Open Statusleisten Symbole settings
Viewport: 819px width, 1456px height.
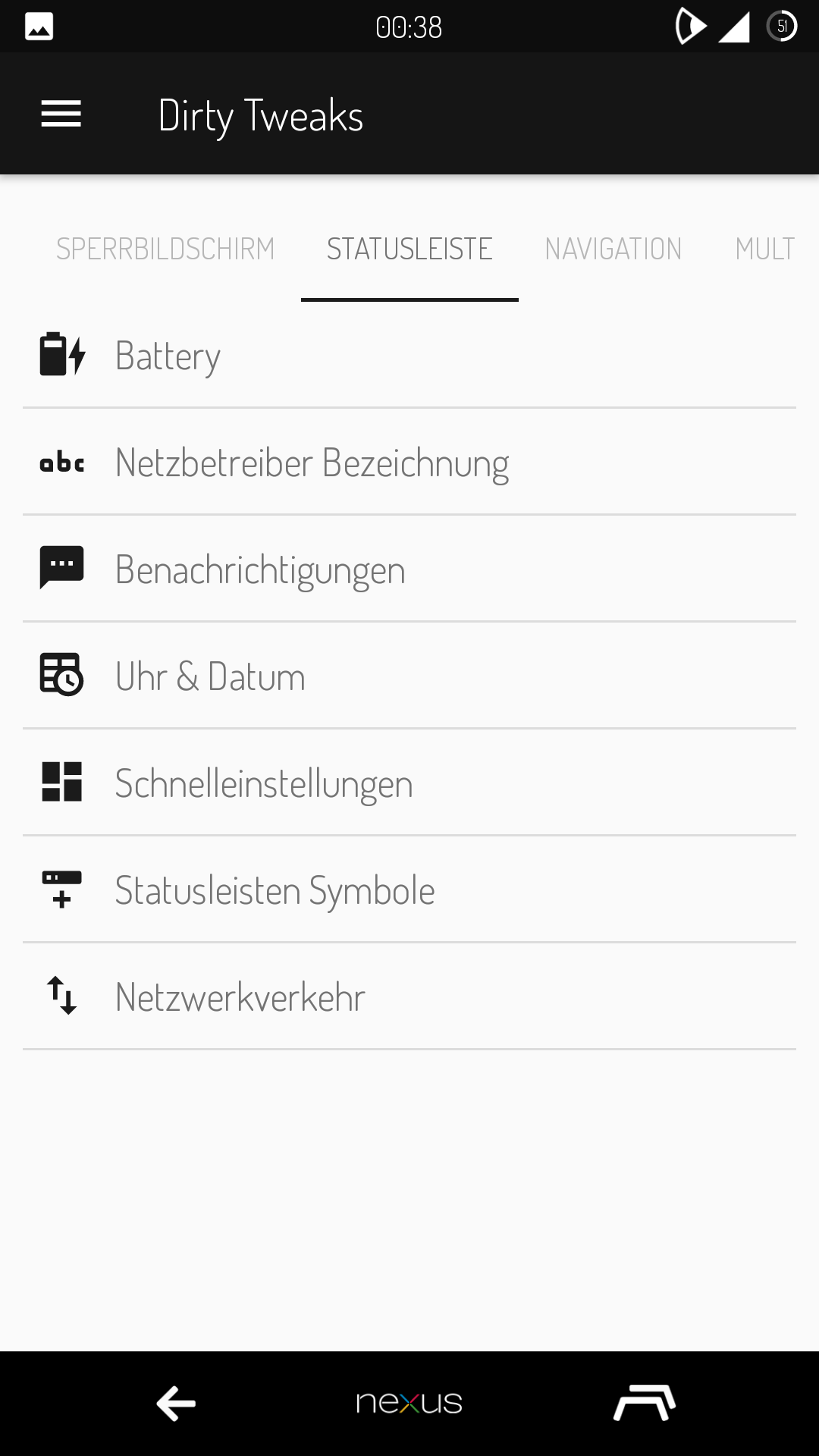pyautogui.click(x=409, y=890)
